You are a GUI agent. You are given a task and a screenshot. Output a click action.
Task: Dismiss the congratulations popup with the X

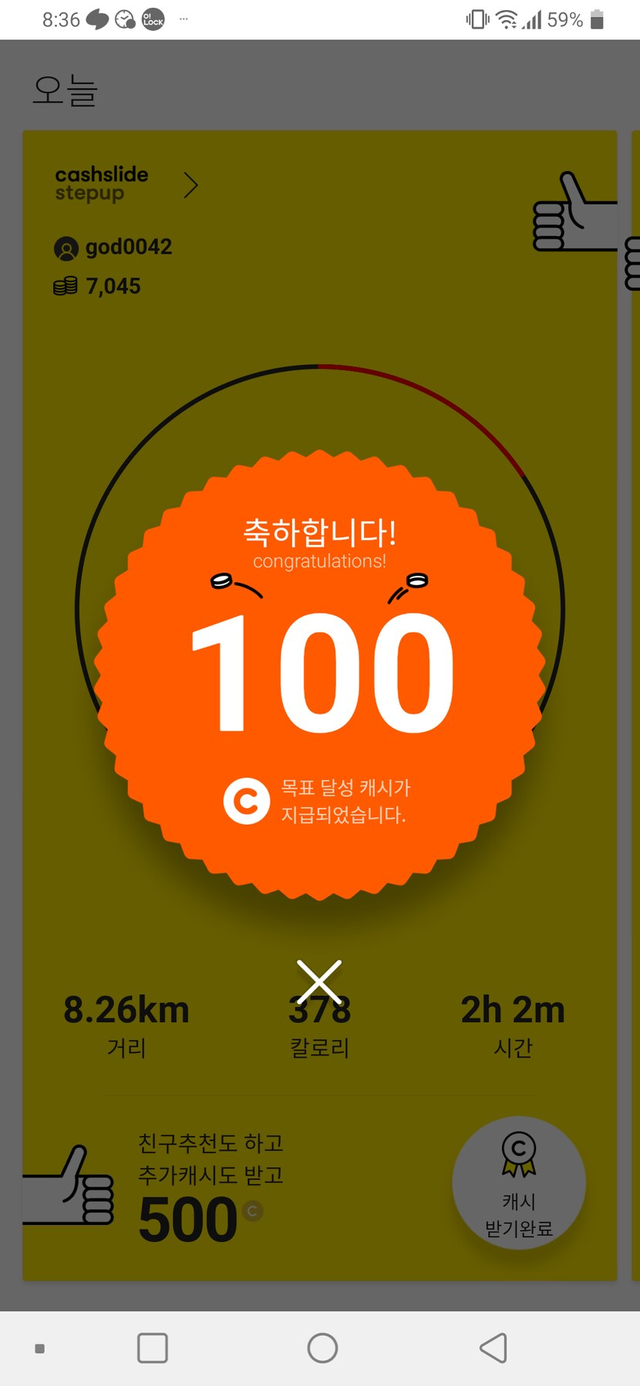(x=320, y=982)
